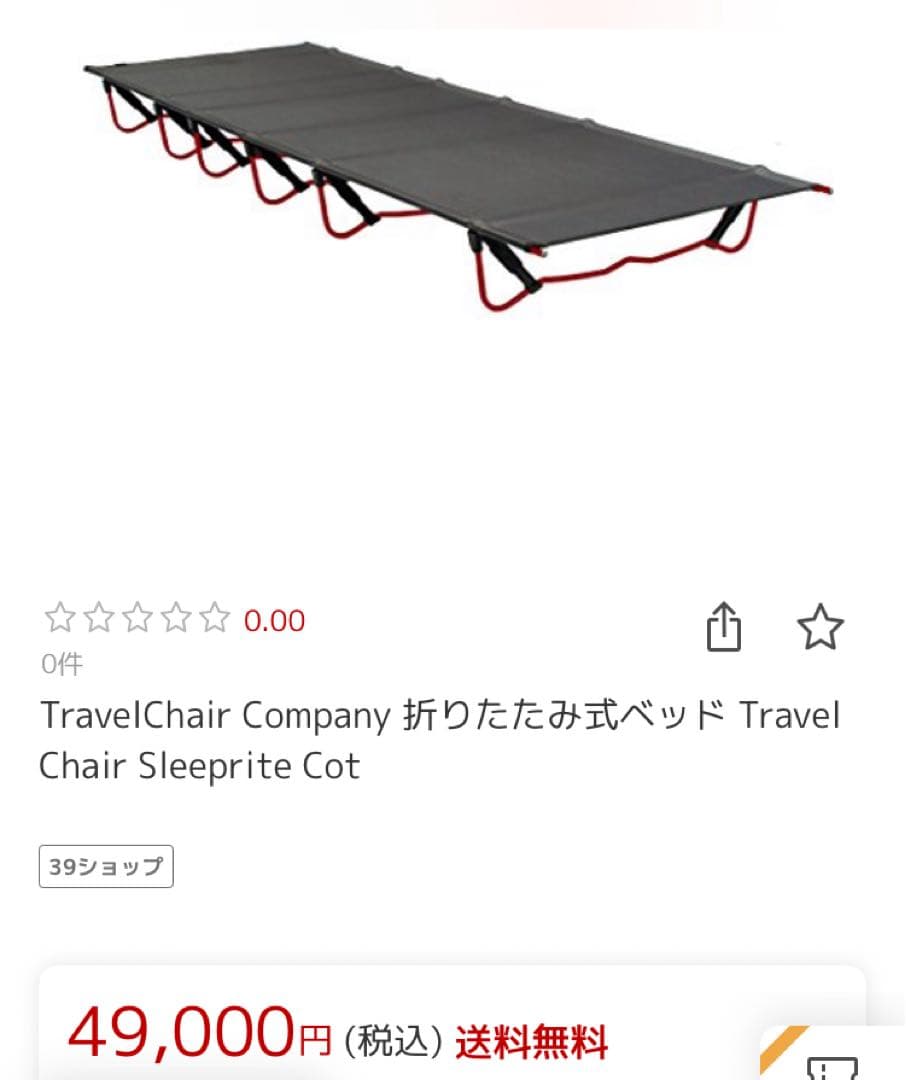Tap the empty star rating bar
906x1080 pixels.
click(x=138, y=619)
